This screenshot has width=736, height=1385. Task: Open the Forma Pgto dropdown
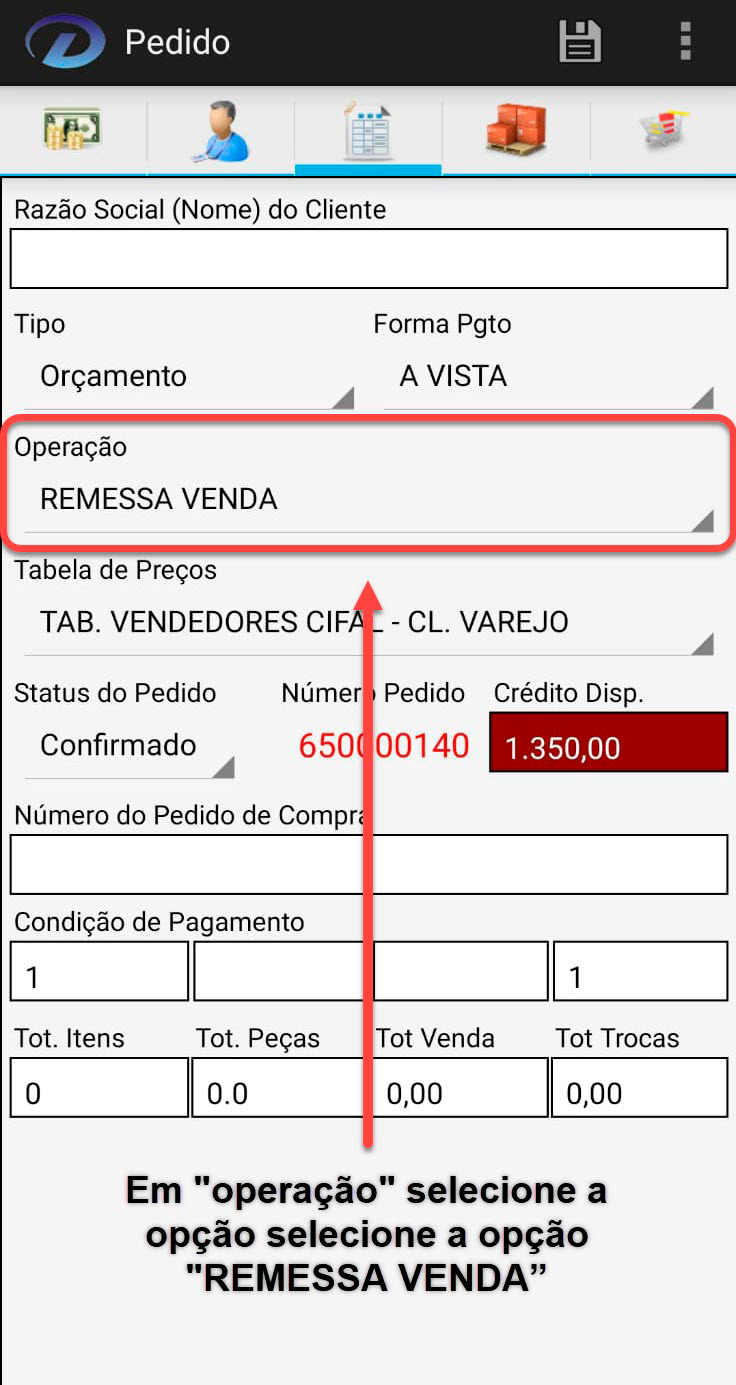click(x=550, y=378)
